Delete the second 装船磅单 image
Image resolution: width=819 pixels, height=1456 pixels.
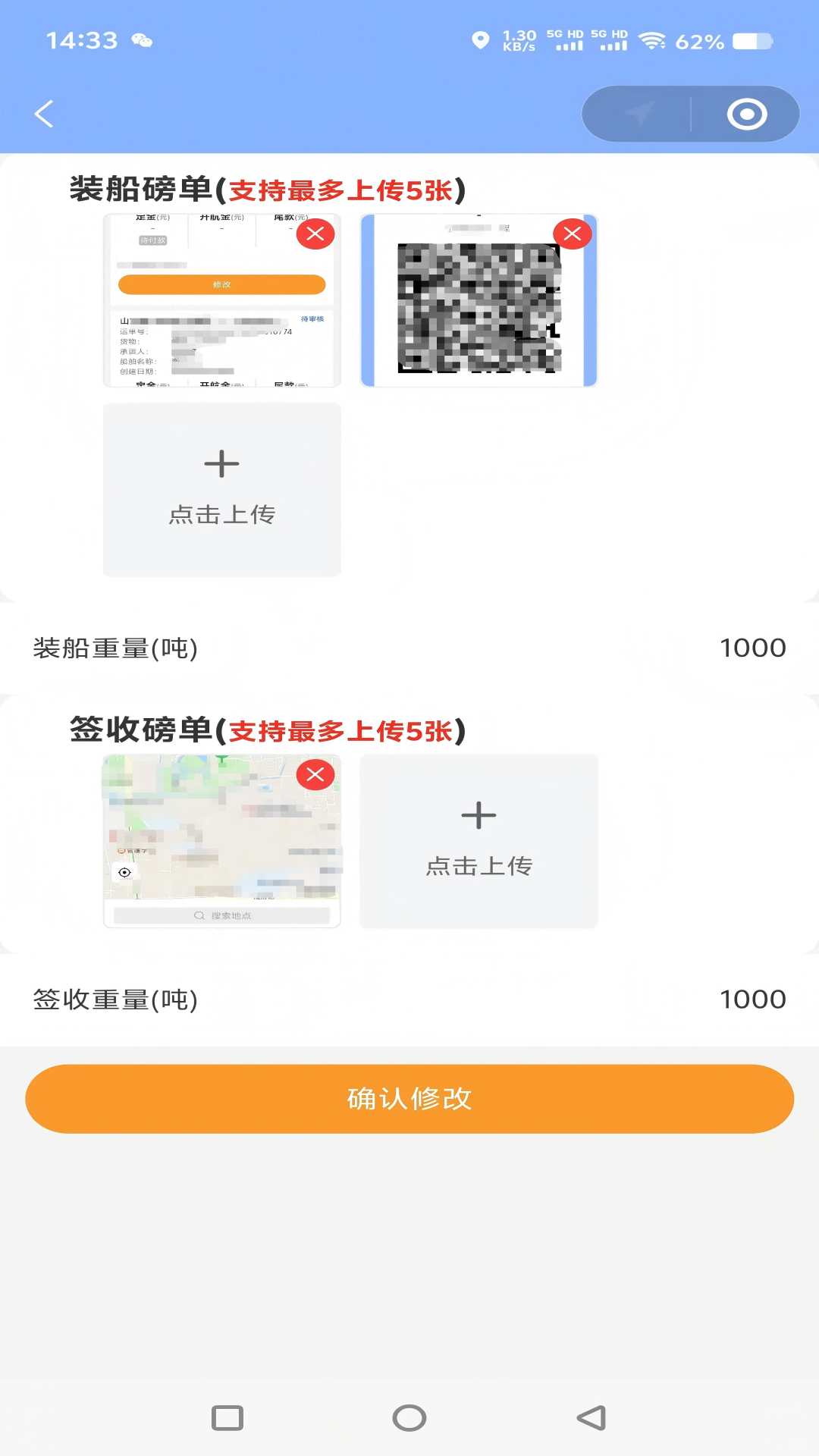point(574,234)
